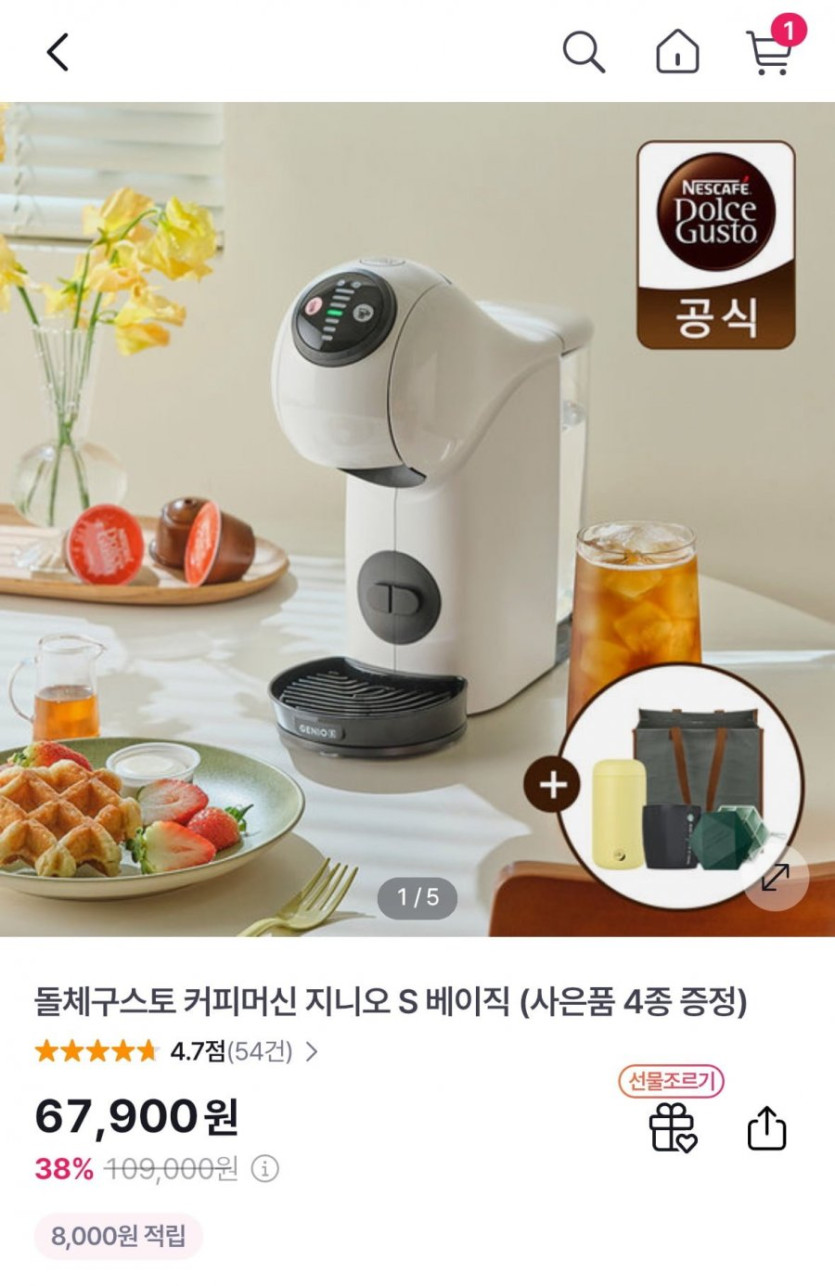Share this product

pyautogui.click(x=767, y=1129)
